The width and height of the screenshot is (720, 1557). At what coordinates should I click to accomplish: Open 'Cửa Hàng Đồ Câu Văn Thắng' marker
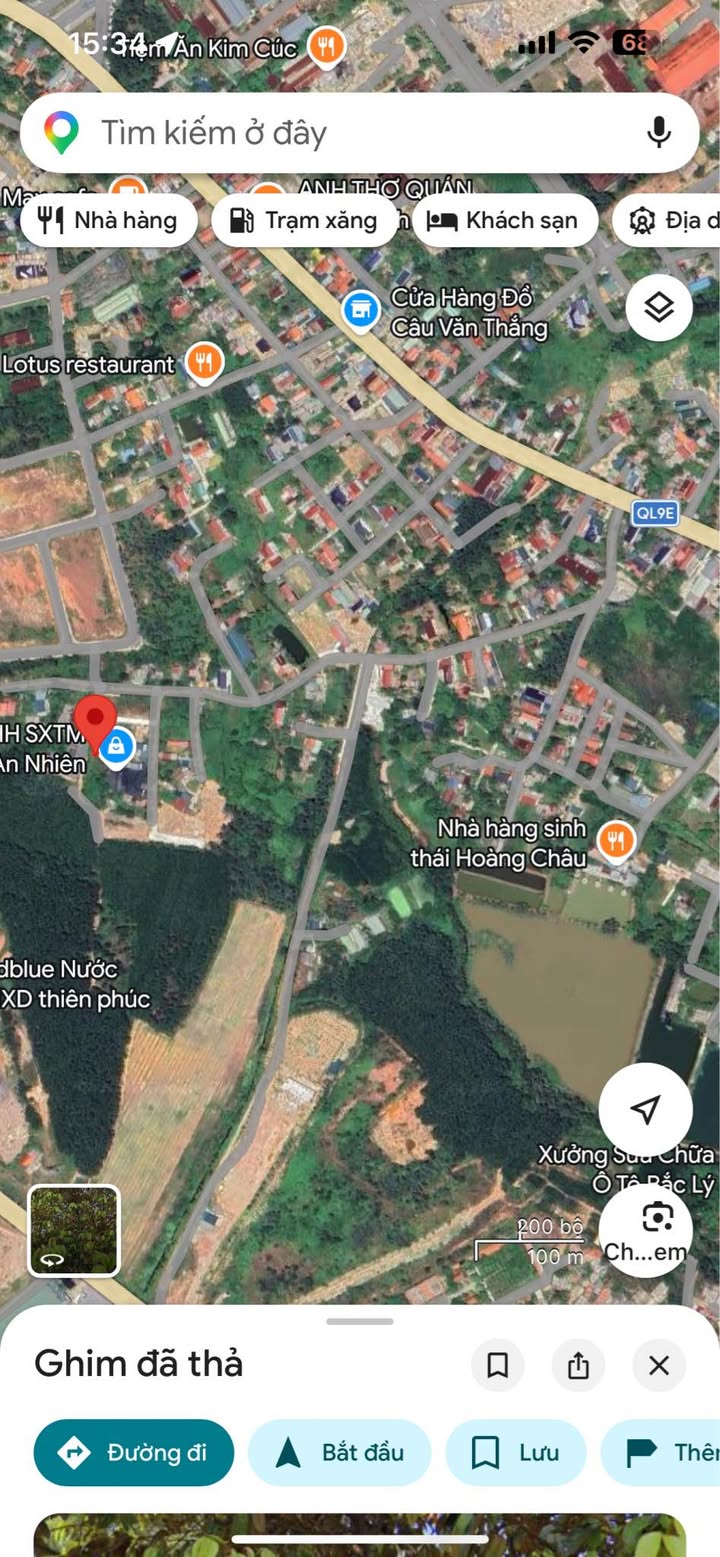(x=360, y=311)
